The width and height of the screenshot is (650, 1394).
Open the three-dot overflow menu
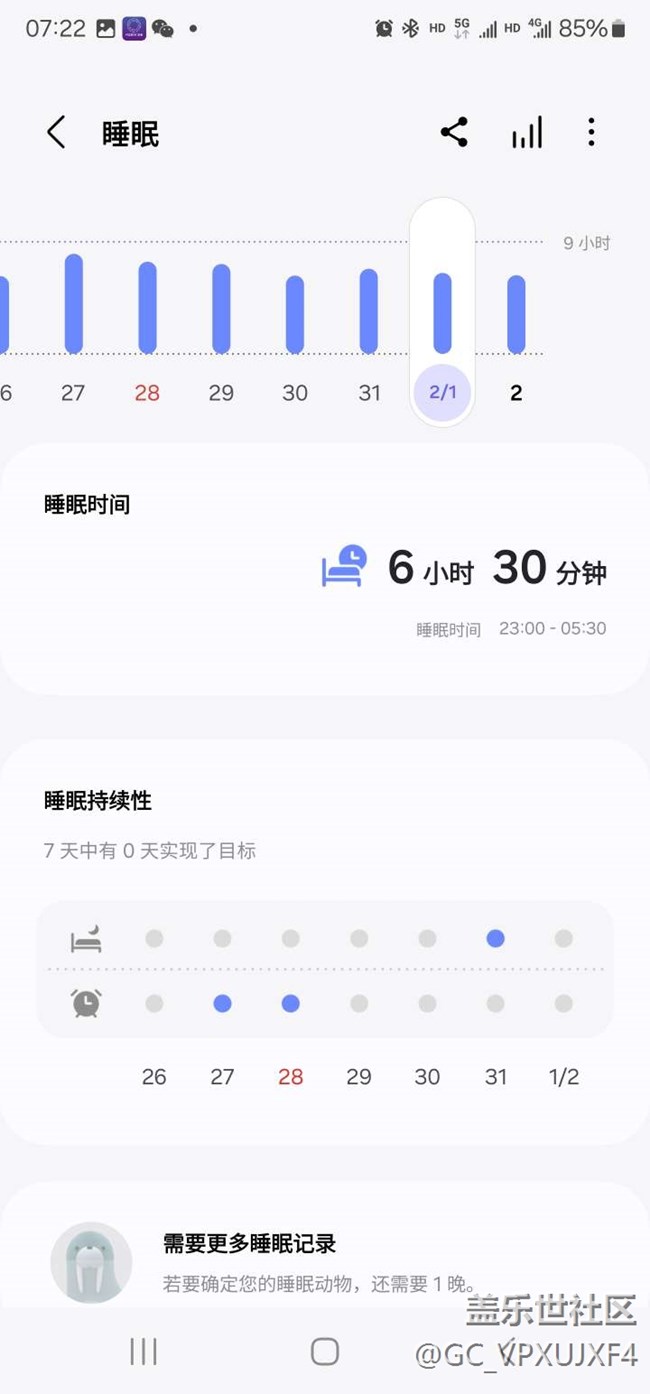tap(591, 133)
